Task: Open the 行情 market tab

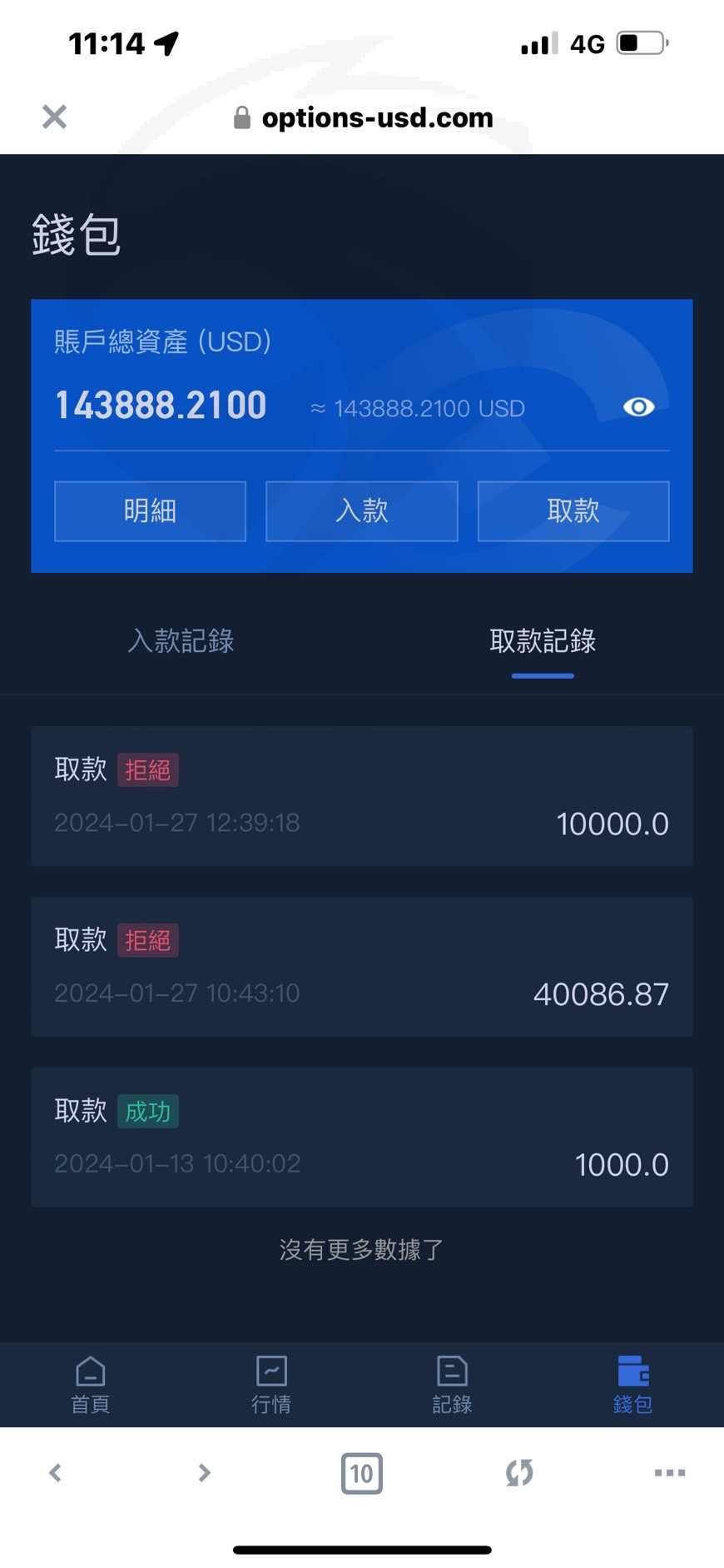Action: [271, 1386]
